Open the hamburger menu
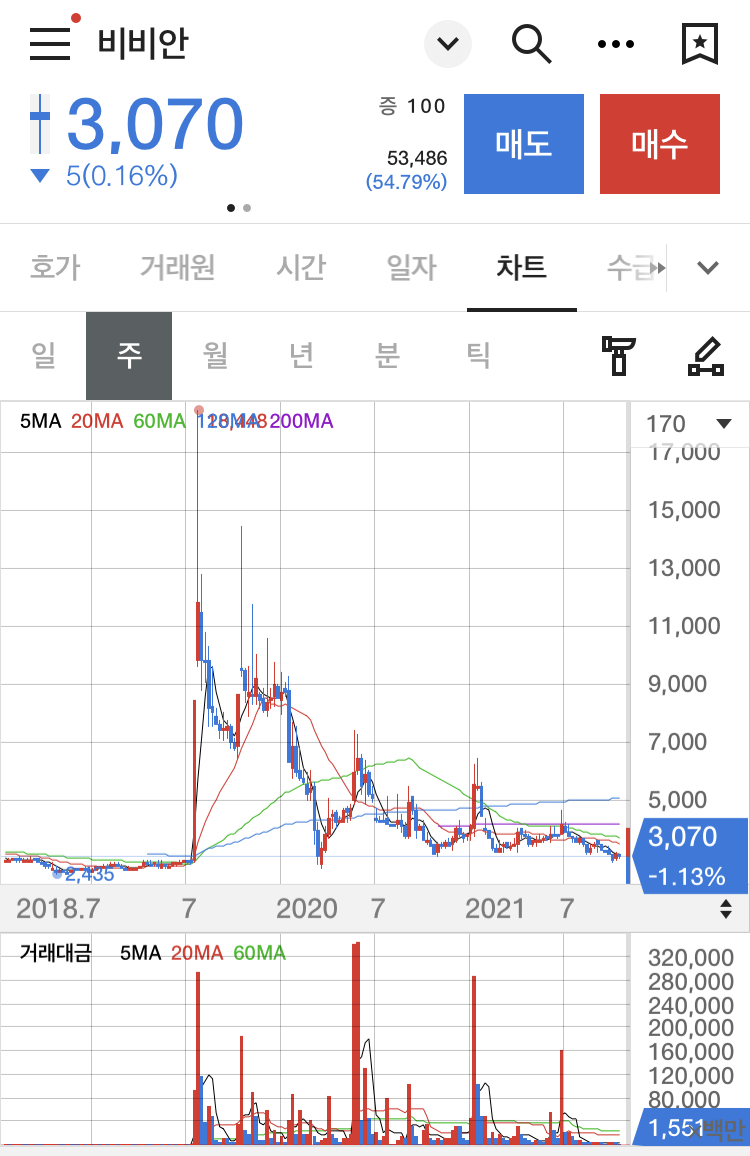This screenshot has width=750, height=1156. click(x=50, y=43)
